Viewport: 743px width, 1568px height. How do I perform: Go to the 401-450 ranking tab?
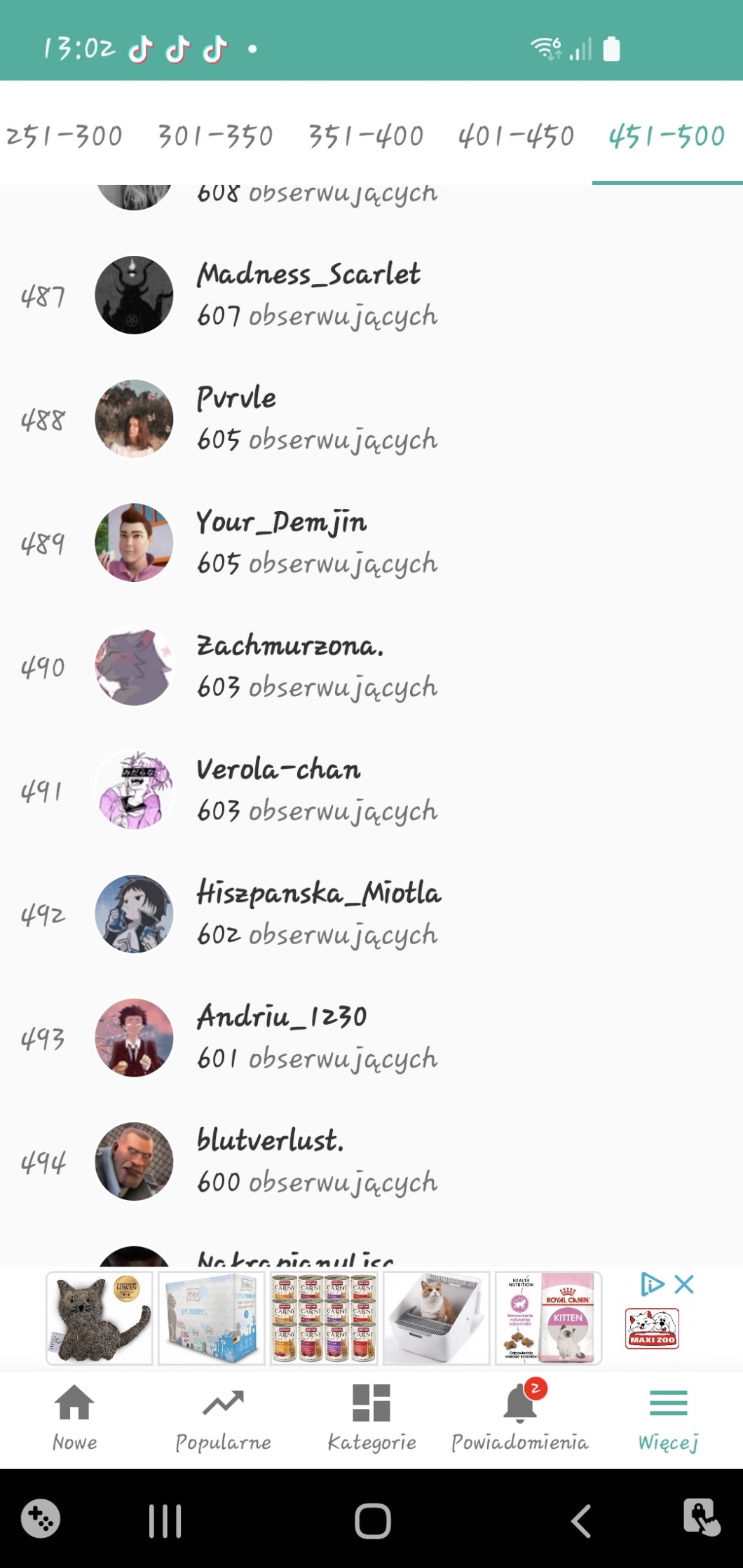tap(516, 136)
